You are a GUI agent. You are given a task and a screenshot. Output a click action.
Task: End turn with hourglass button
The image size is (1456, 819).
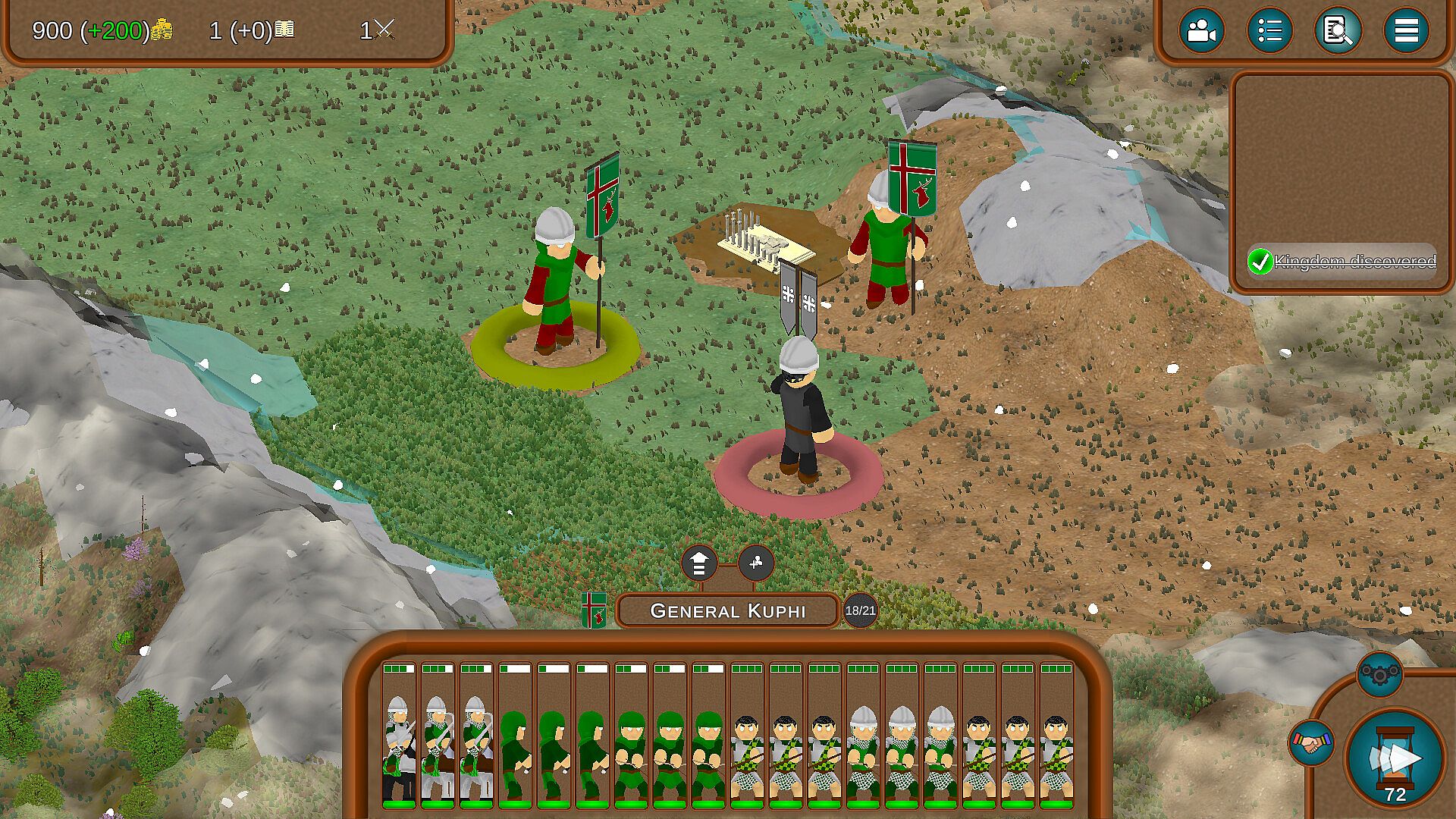tap(1395, 758)
